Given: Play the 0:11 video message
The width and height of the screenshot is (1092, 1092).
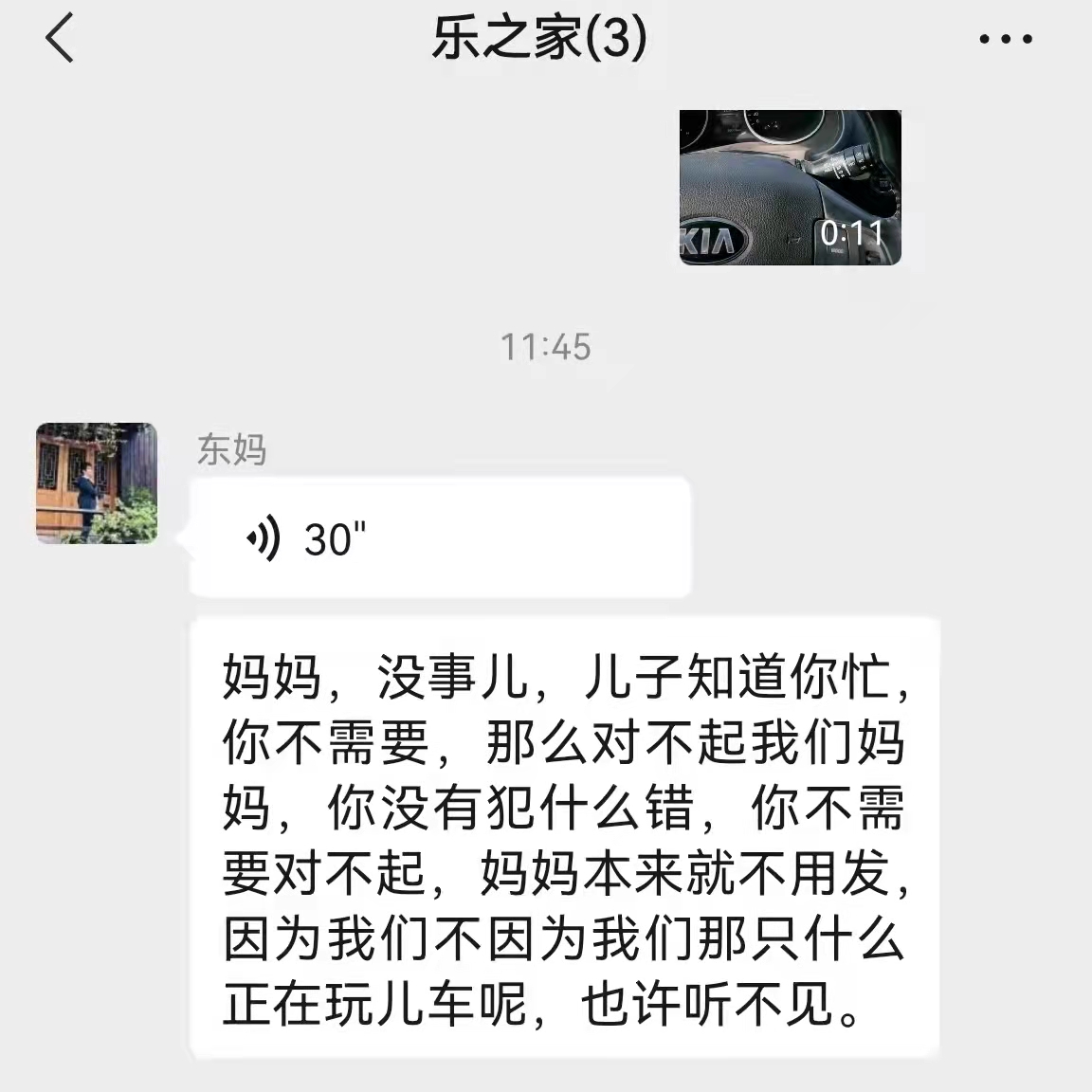Looking at the screenshot, I should (x=790, y=188).
